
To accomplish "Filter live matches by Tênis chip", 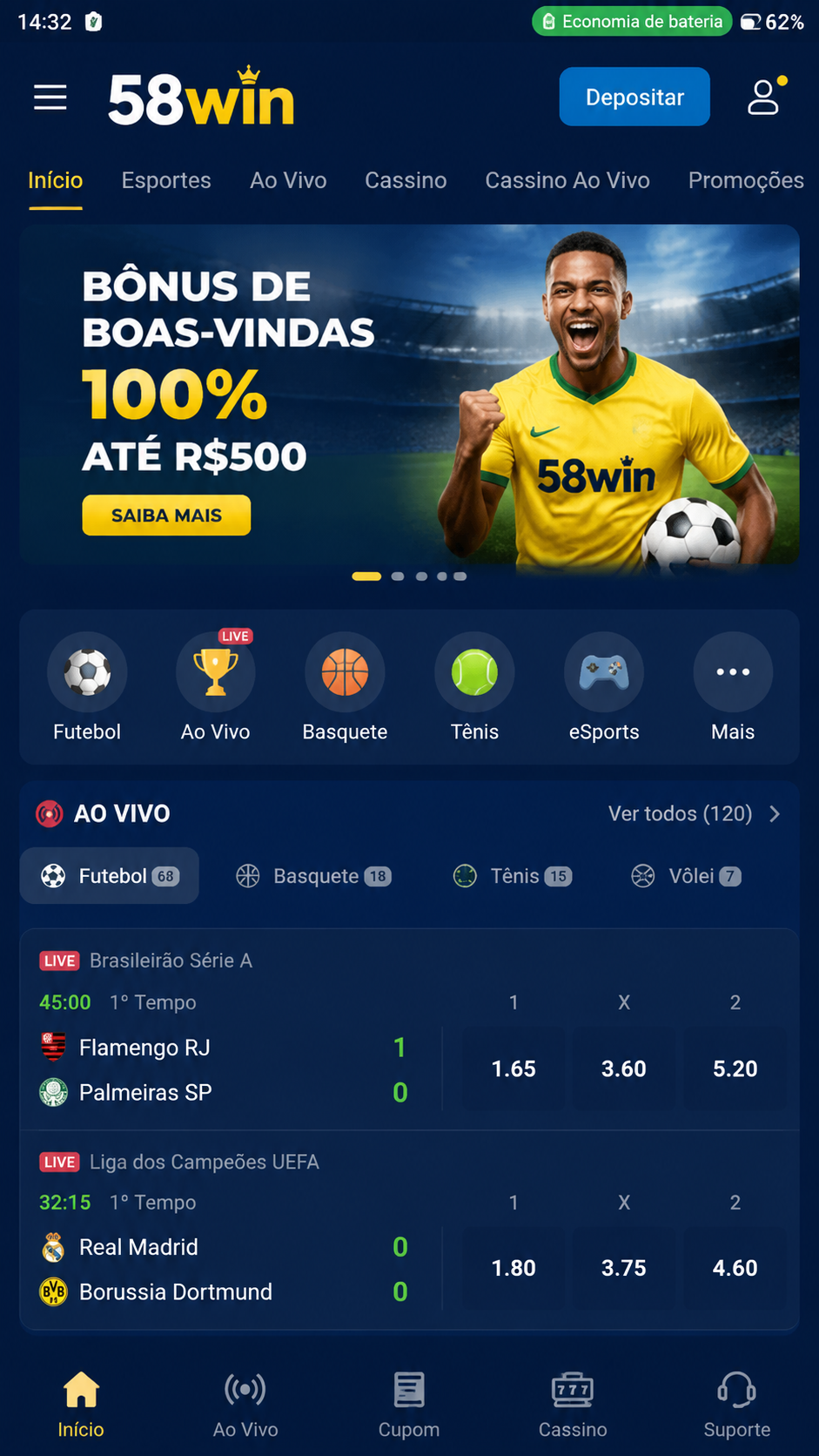I will 513,876.
